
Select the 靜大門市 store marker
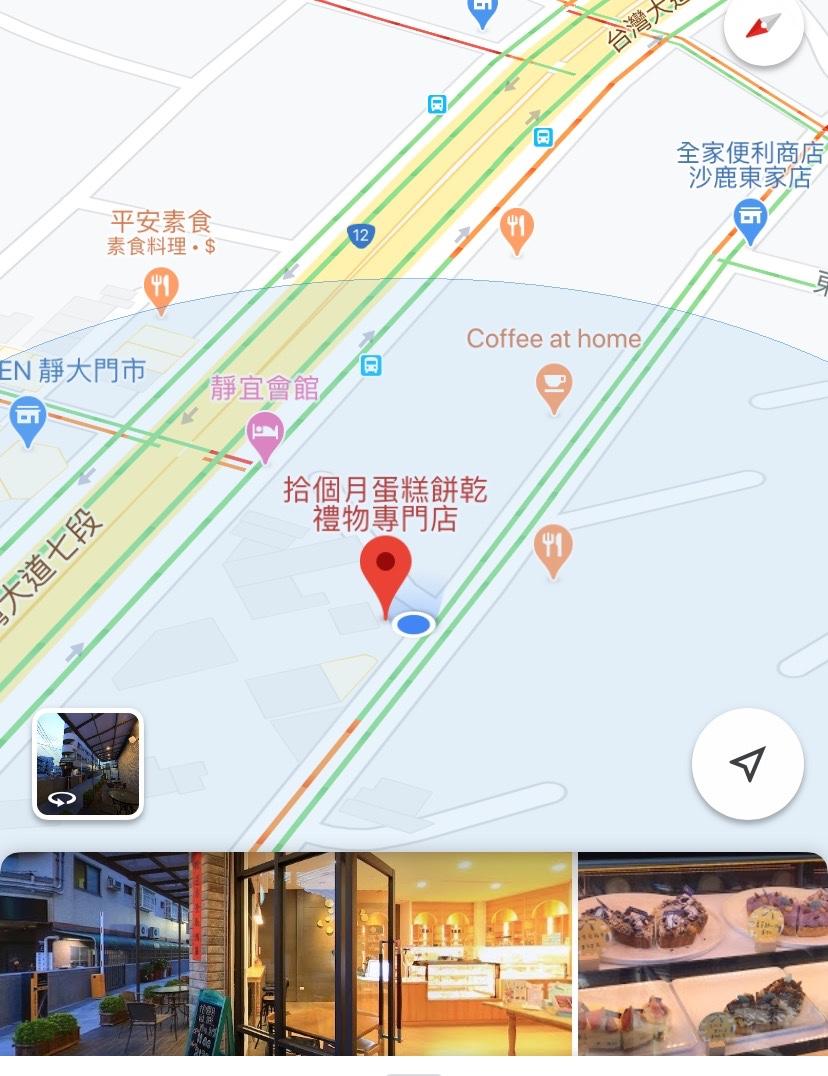pos(27,418)
